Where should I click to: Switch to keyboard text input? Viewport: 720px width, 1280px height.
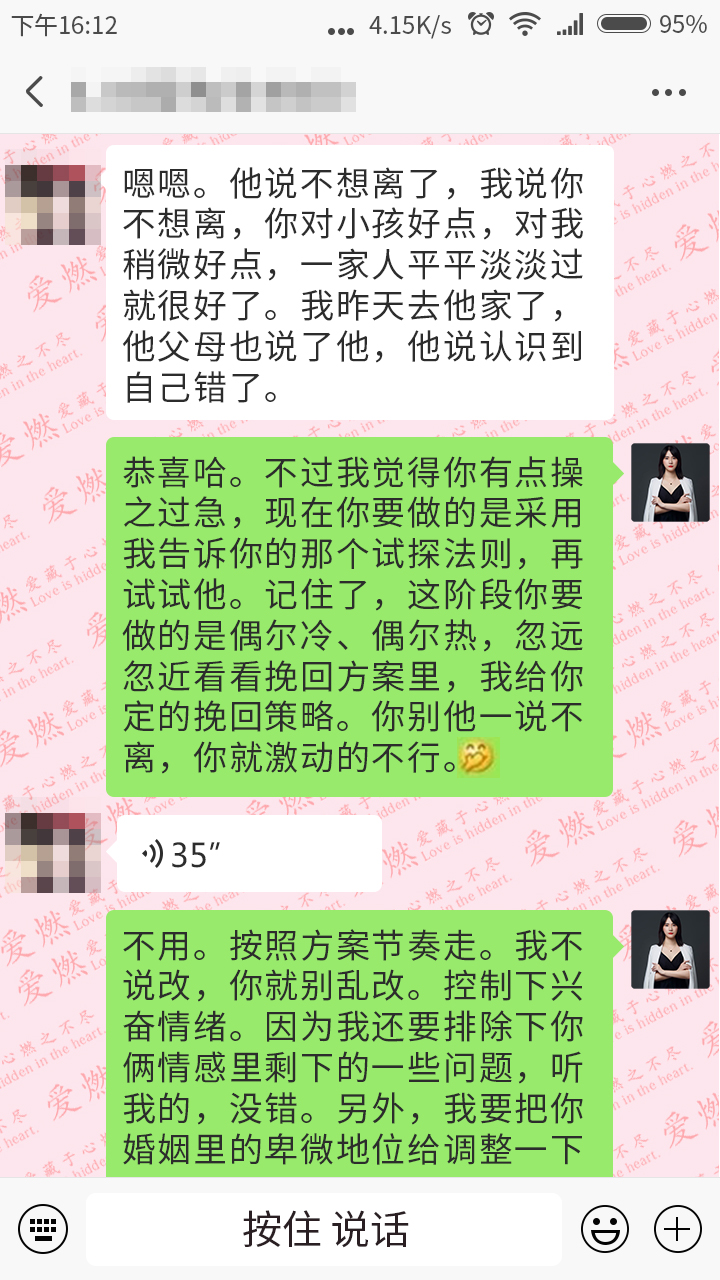[43, 1229]
